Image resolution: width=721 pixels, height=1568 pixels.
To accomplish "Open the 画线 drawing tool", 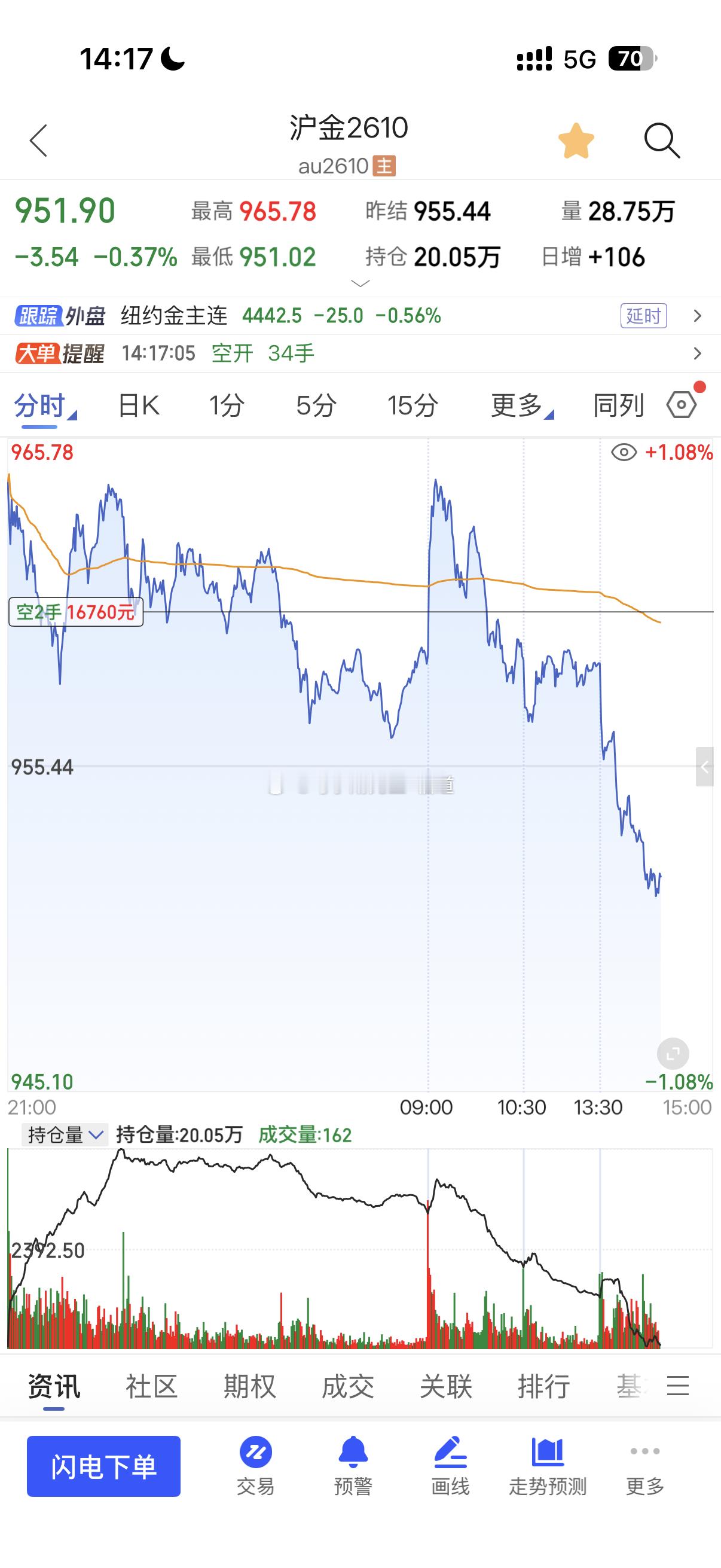I will point(450,1466).
